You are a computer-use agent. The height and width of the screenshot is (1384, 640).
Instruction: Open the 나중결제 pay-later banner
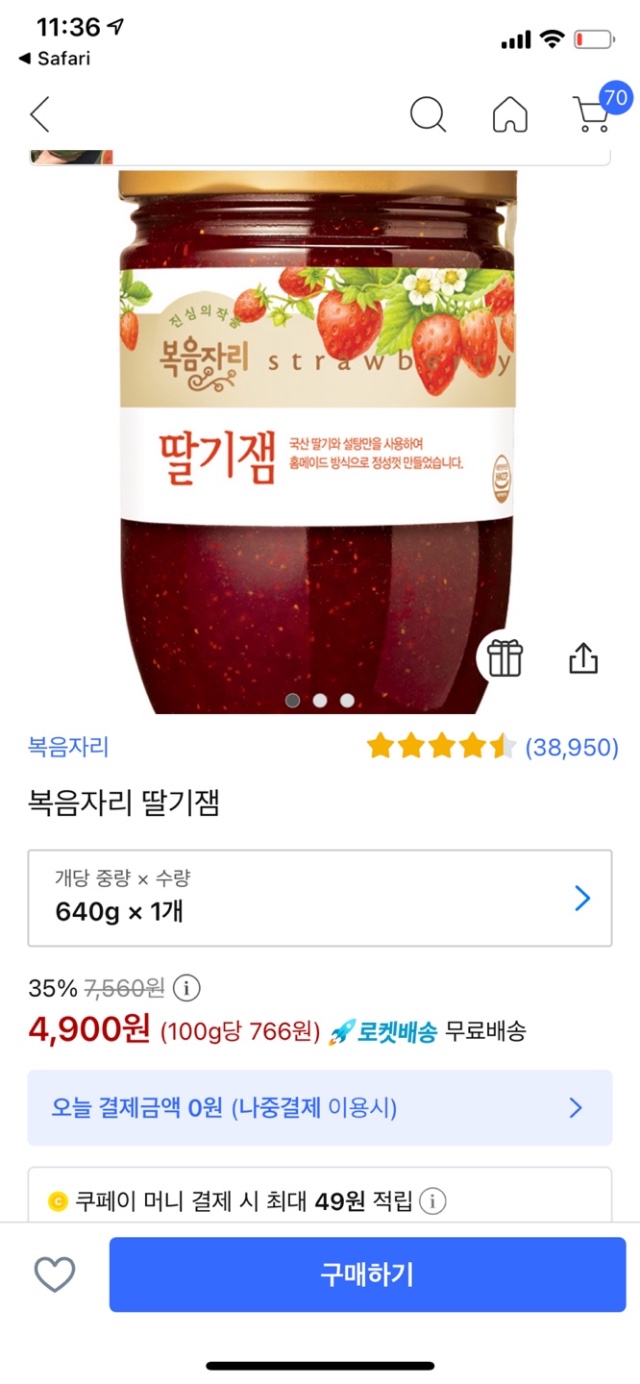(319, 1108)
